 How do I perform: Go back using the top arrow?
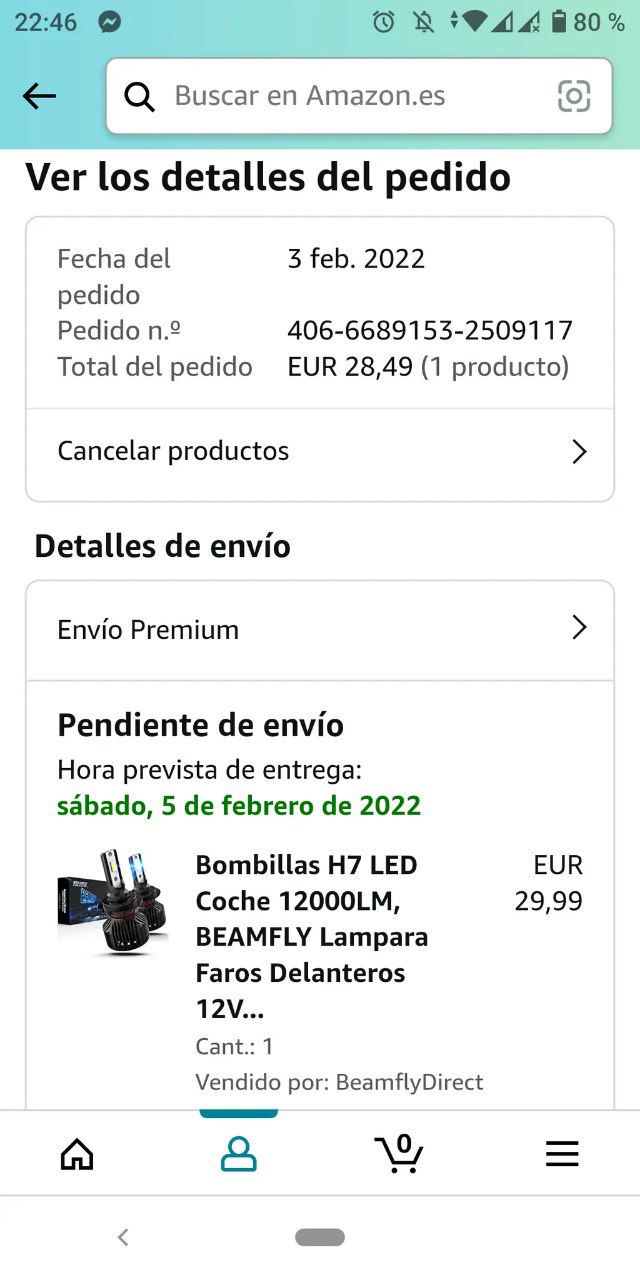point(39,96)
